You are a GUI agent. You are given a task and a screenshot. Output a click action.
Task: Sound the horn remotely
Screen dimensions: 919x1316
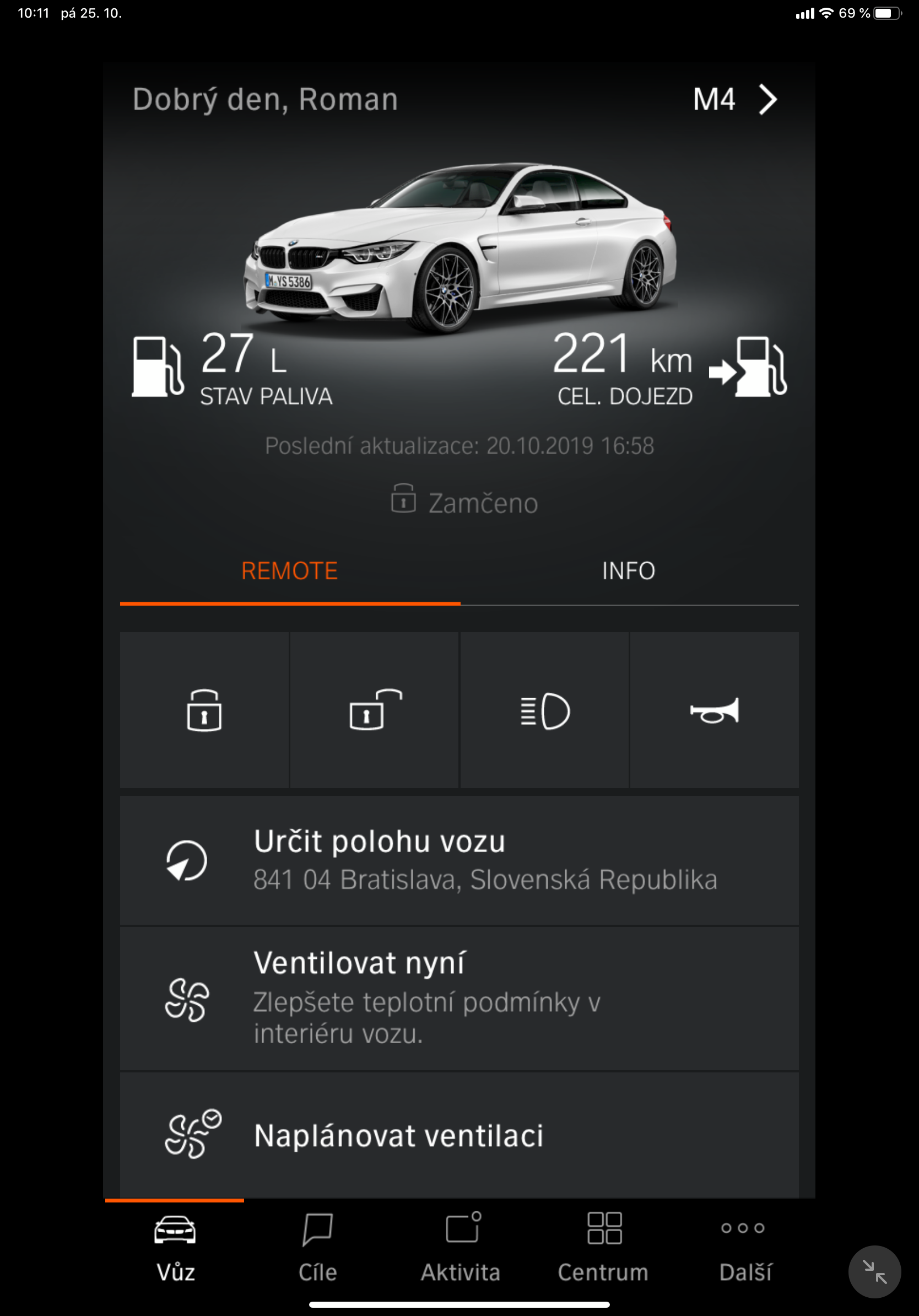click(x=714, y=710)
